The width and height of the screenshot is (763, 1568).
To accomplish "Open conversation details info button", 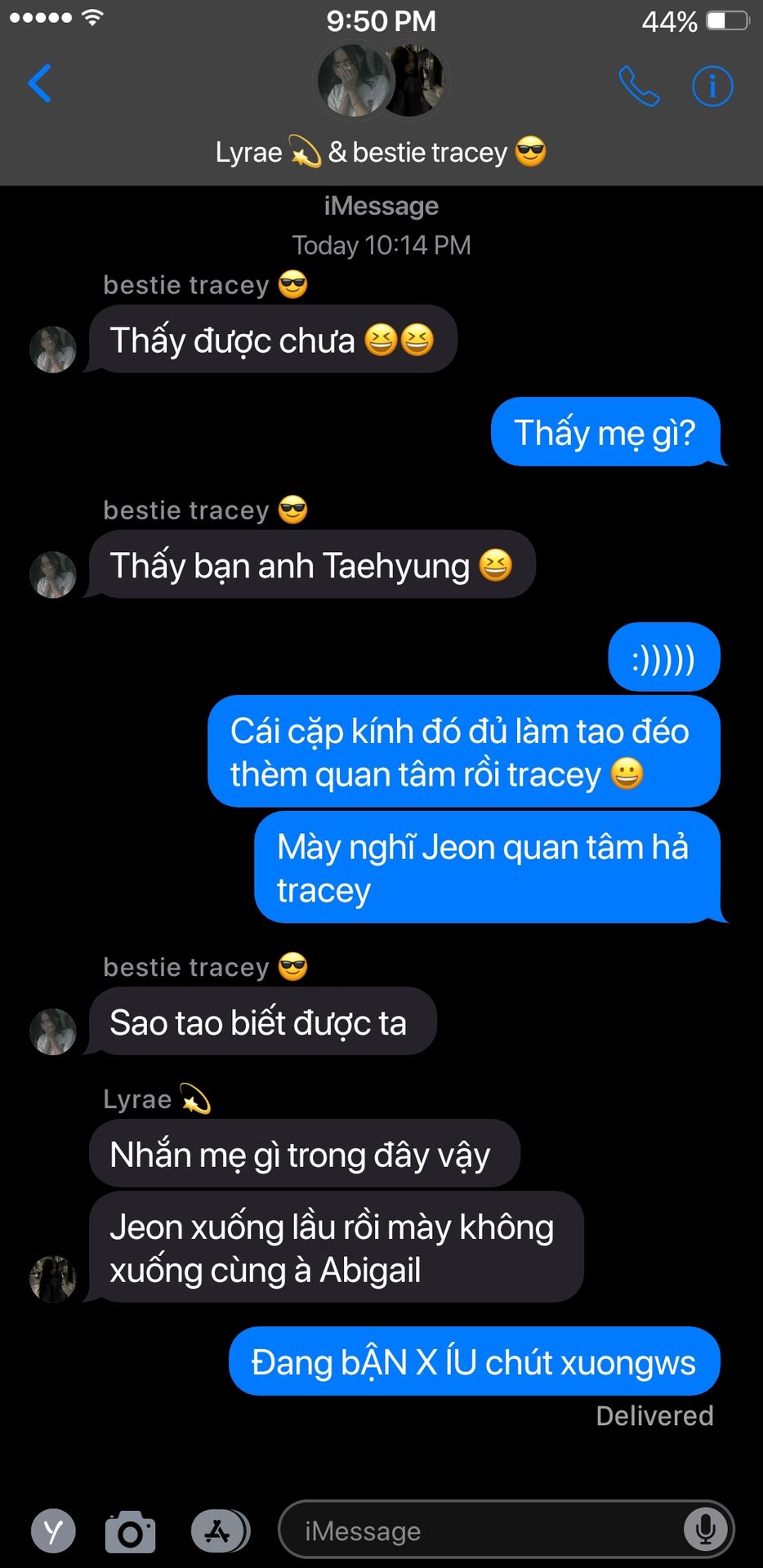I will [x=712, y=86].
